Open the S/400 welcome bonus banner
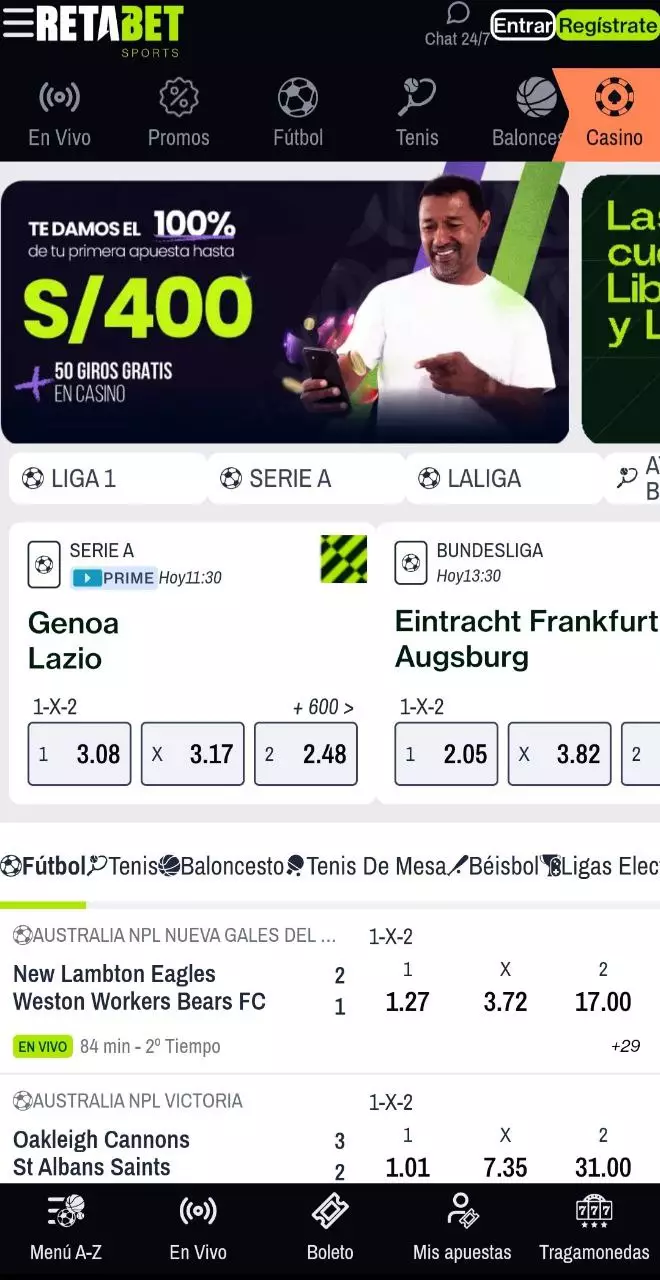The height and width of the screenshot is (1280, 660). 284,311
